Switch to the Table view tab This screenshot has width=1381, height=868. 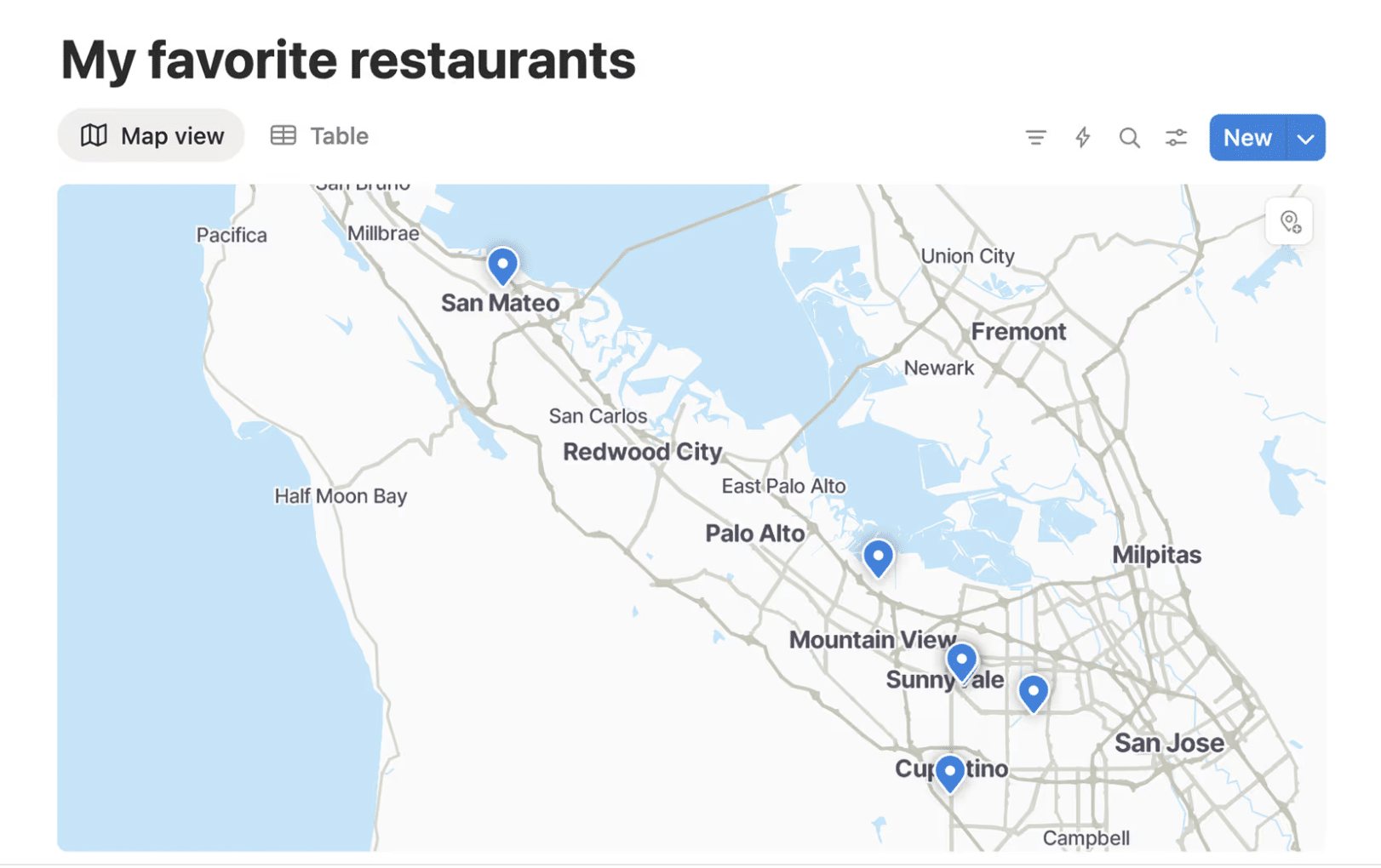click(x=319, y=136)
